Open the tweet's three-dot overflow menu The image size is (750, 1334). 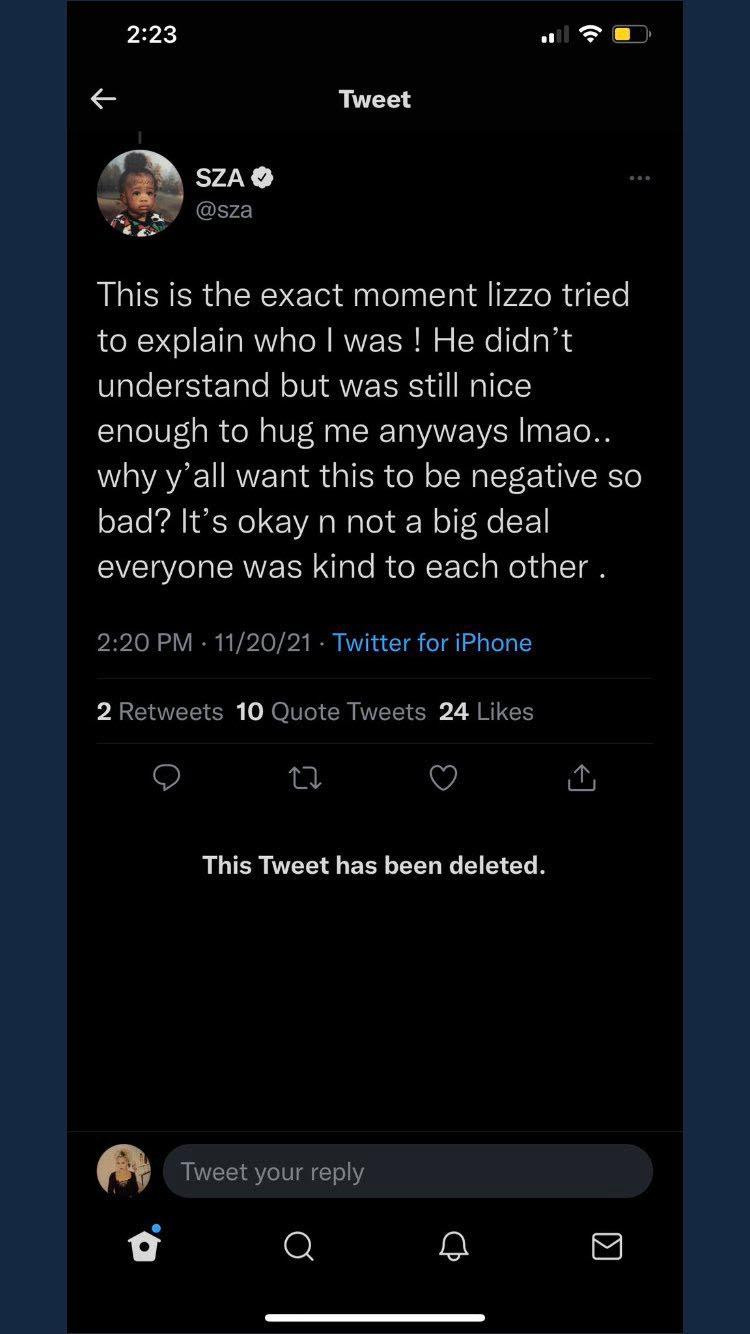pos(639,178)
